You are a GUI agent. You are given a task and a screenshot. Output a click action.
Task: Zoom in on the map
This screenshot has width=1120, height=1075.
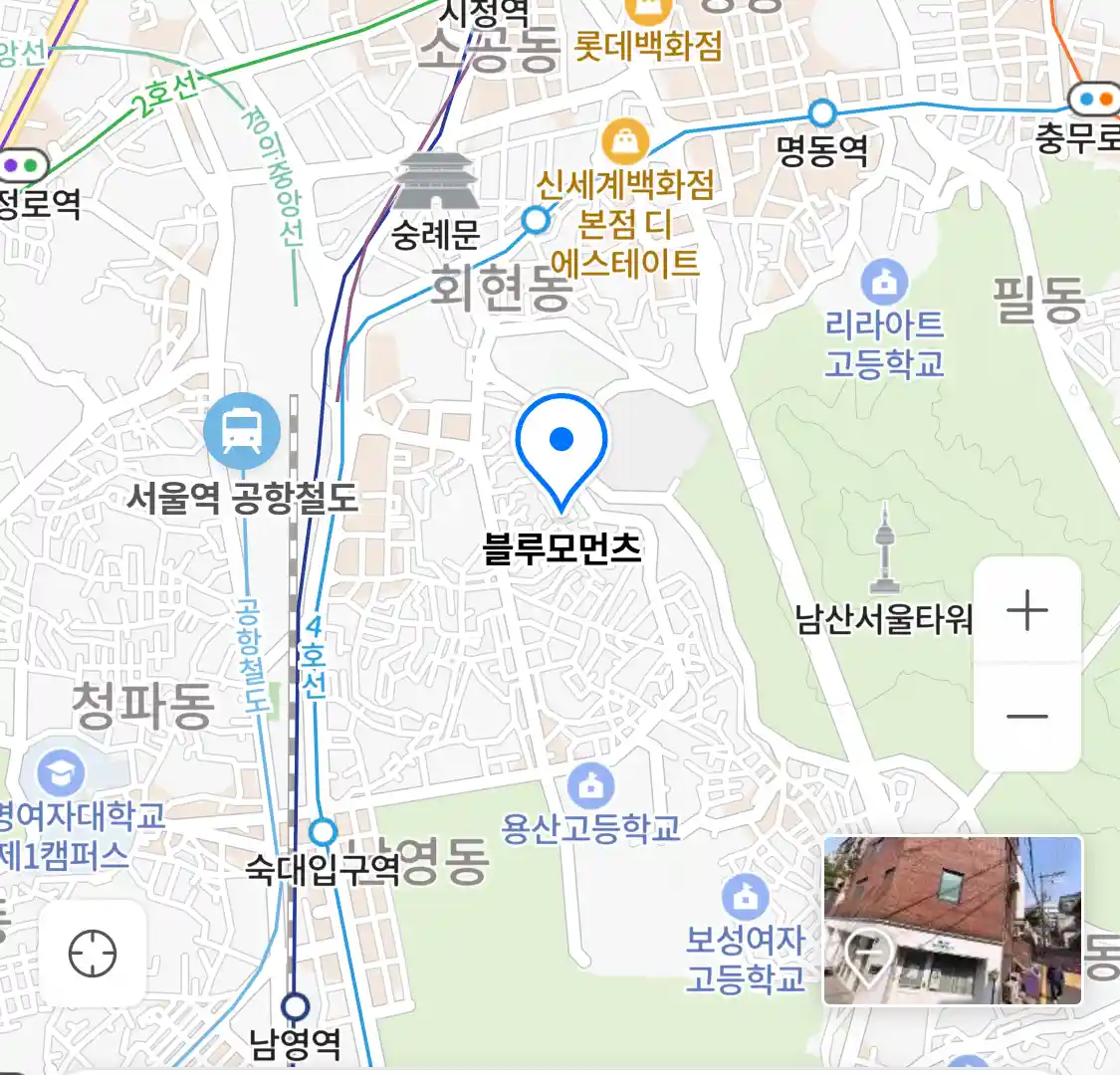click(1026, 611)
